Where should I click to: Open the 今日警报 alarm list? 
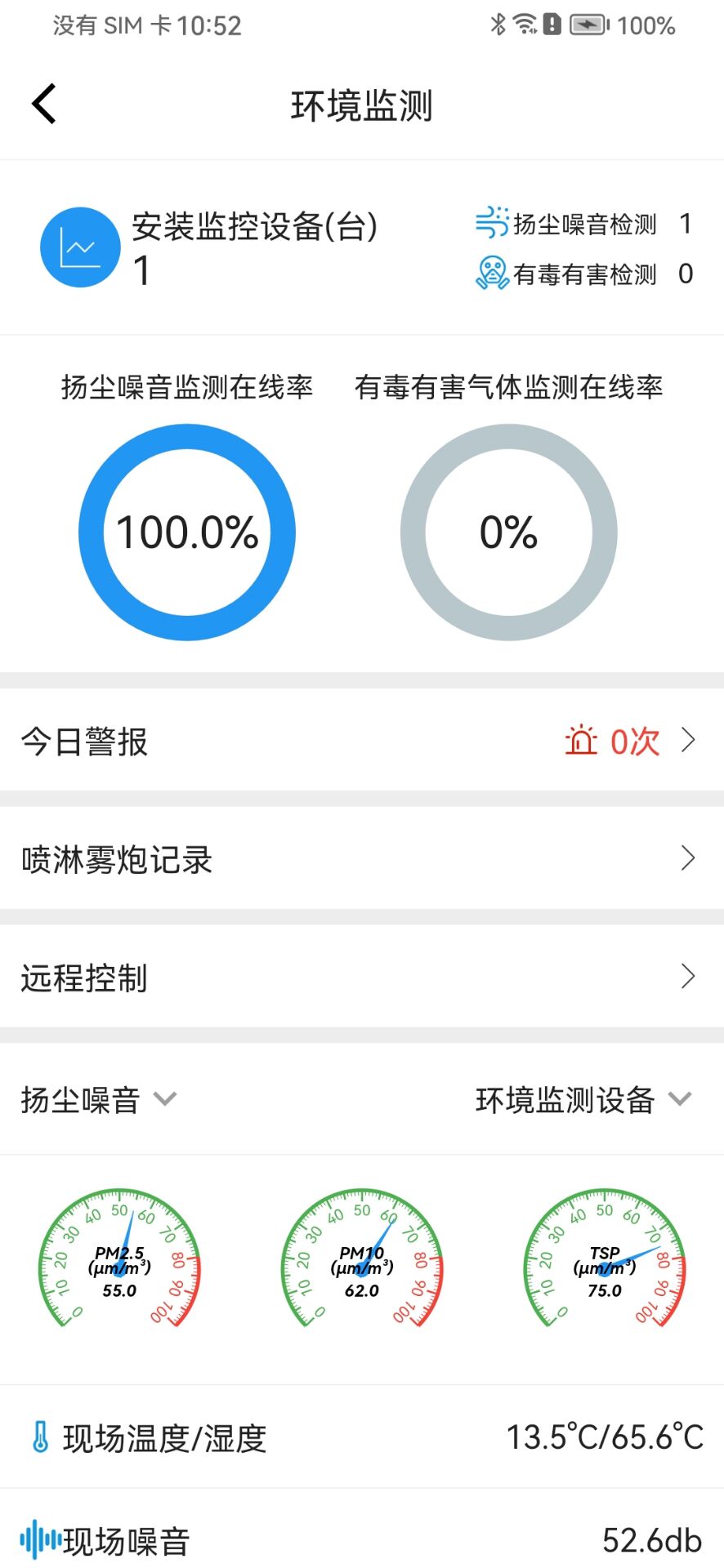[x=361, y=741]
